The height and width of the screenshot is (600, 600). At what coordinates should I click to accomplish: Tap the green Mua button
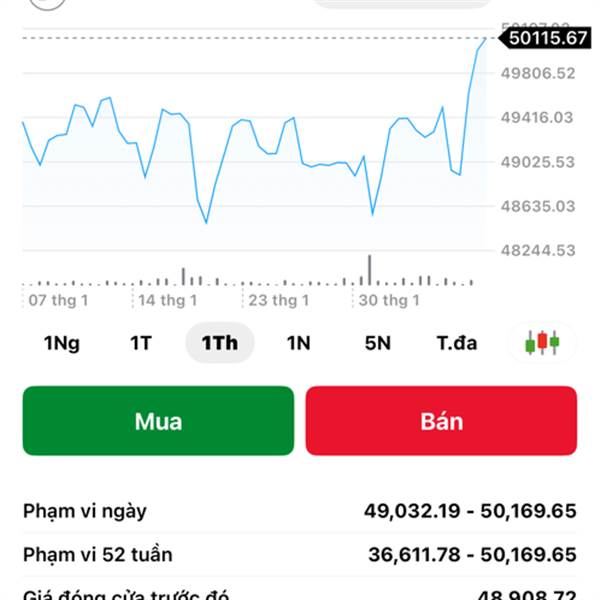tap(158, 421)
